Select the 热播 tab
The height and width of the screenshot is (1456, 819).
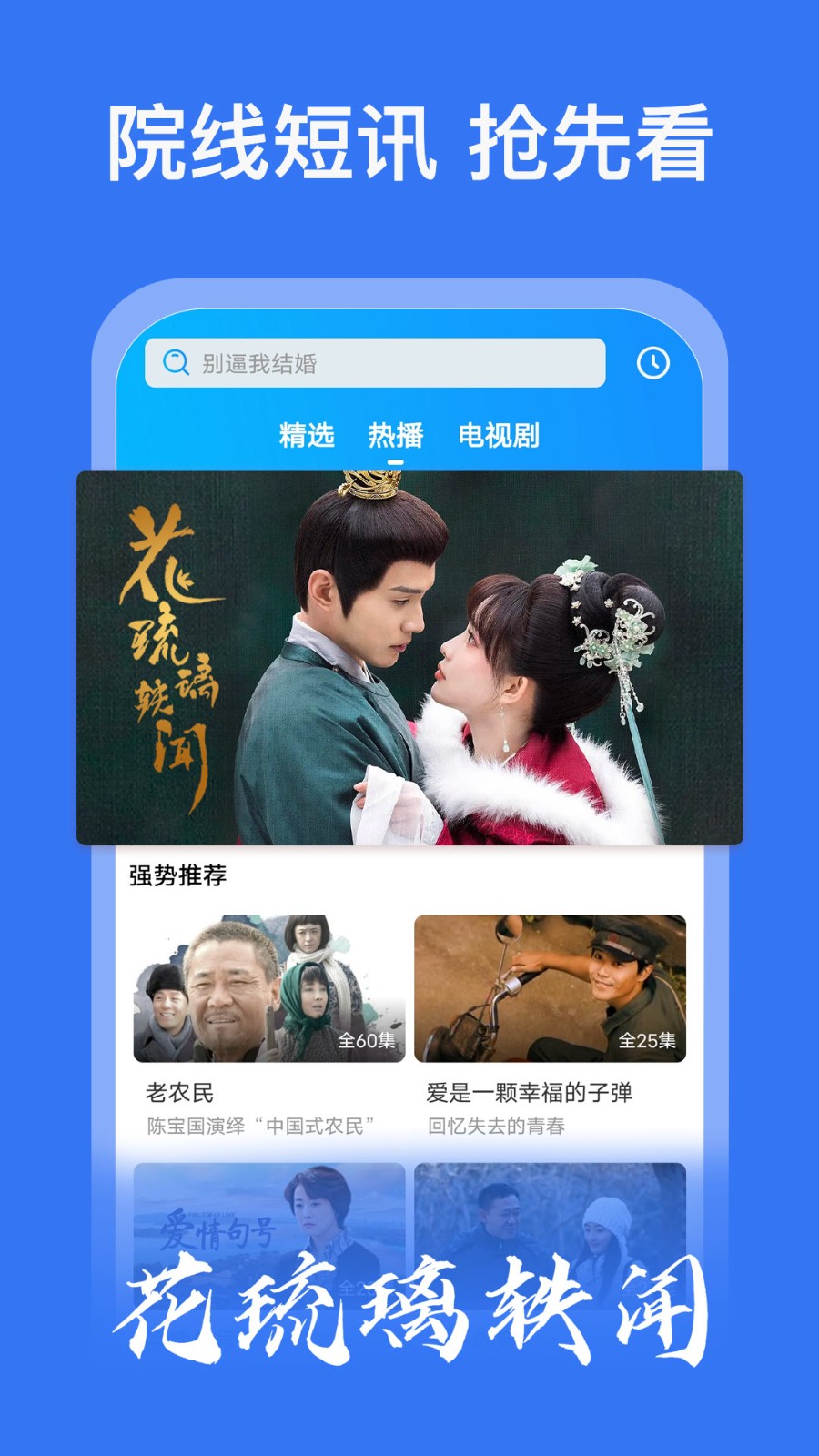coord(398,437)
